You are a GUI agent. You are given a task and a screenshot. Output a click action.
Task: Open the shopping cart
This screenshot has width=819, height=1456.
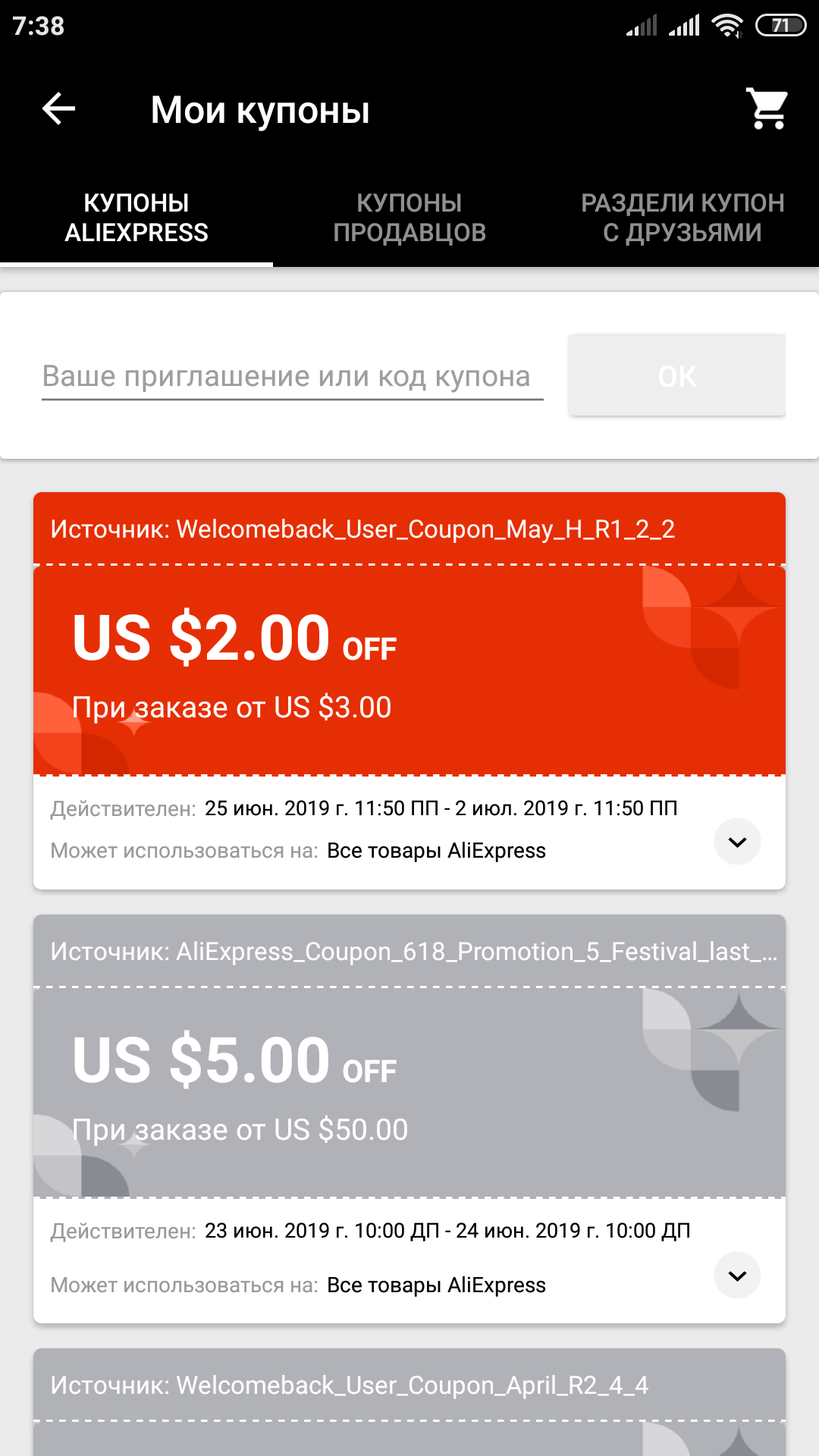[768, 108]
